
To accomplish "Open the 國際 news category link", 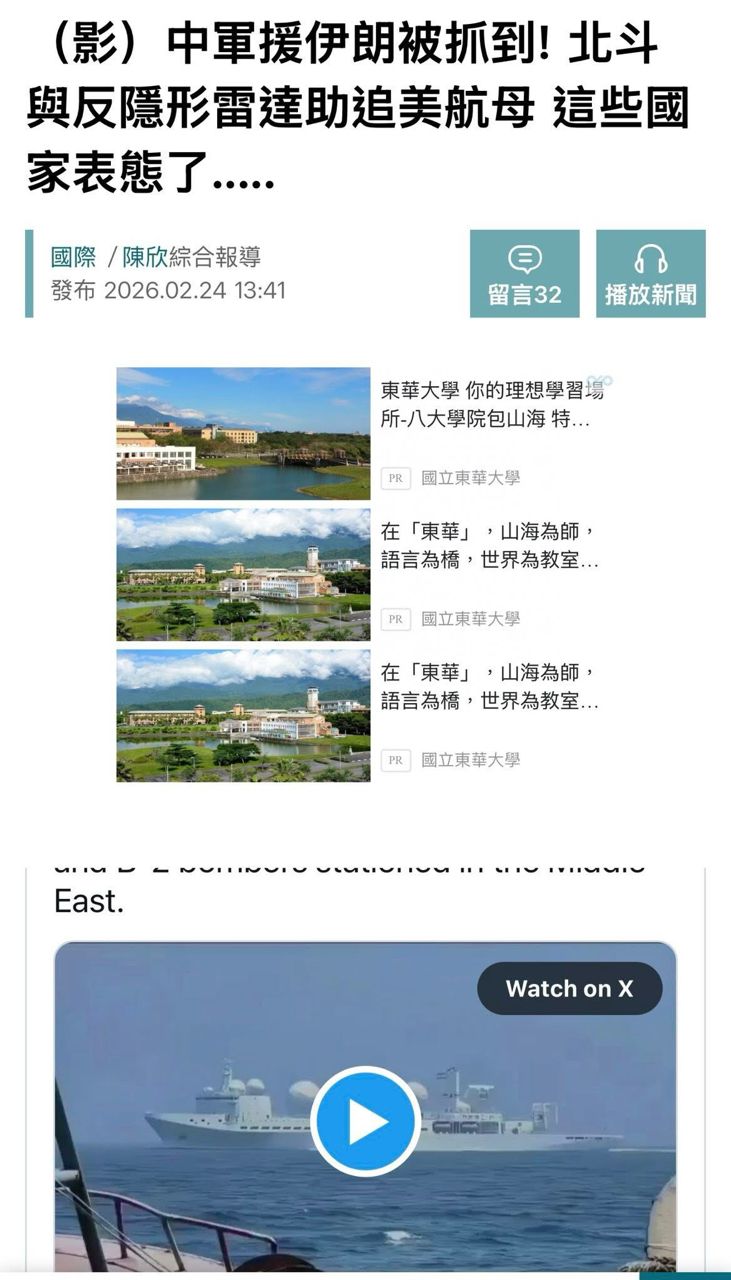I will [x=74, y=257].
